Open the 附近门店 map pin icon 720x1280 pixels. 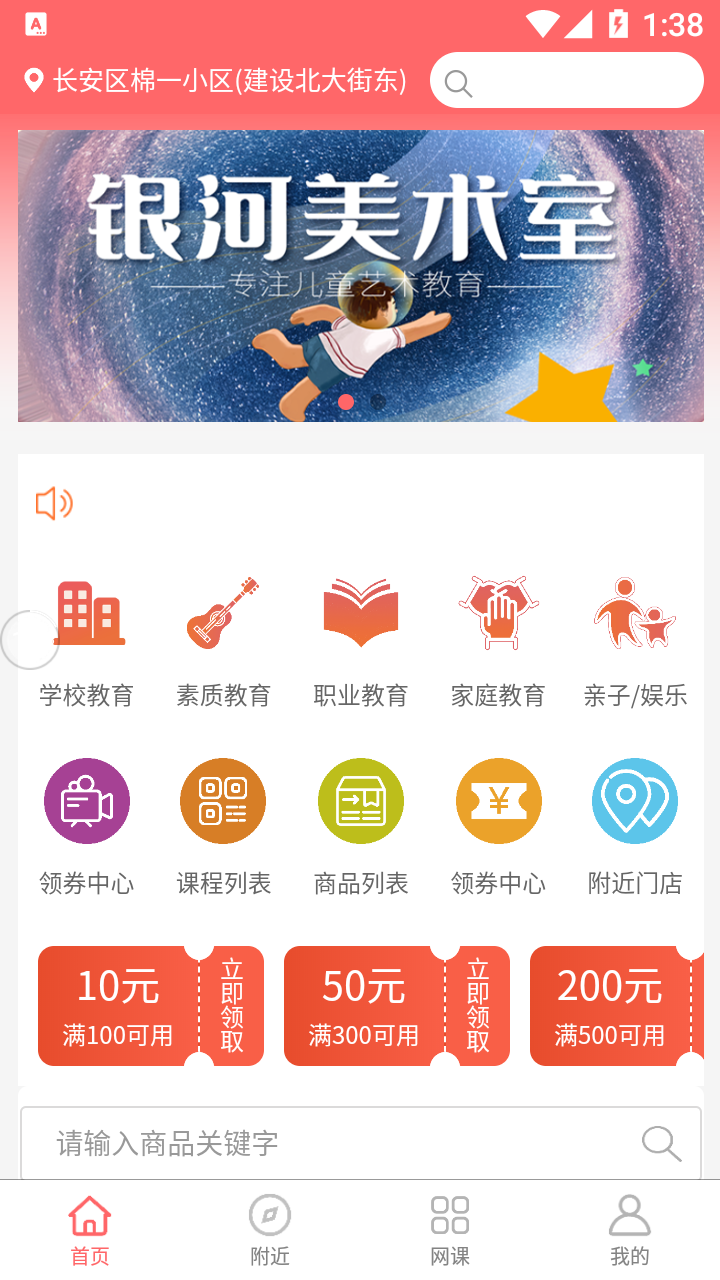coord(634,800)
